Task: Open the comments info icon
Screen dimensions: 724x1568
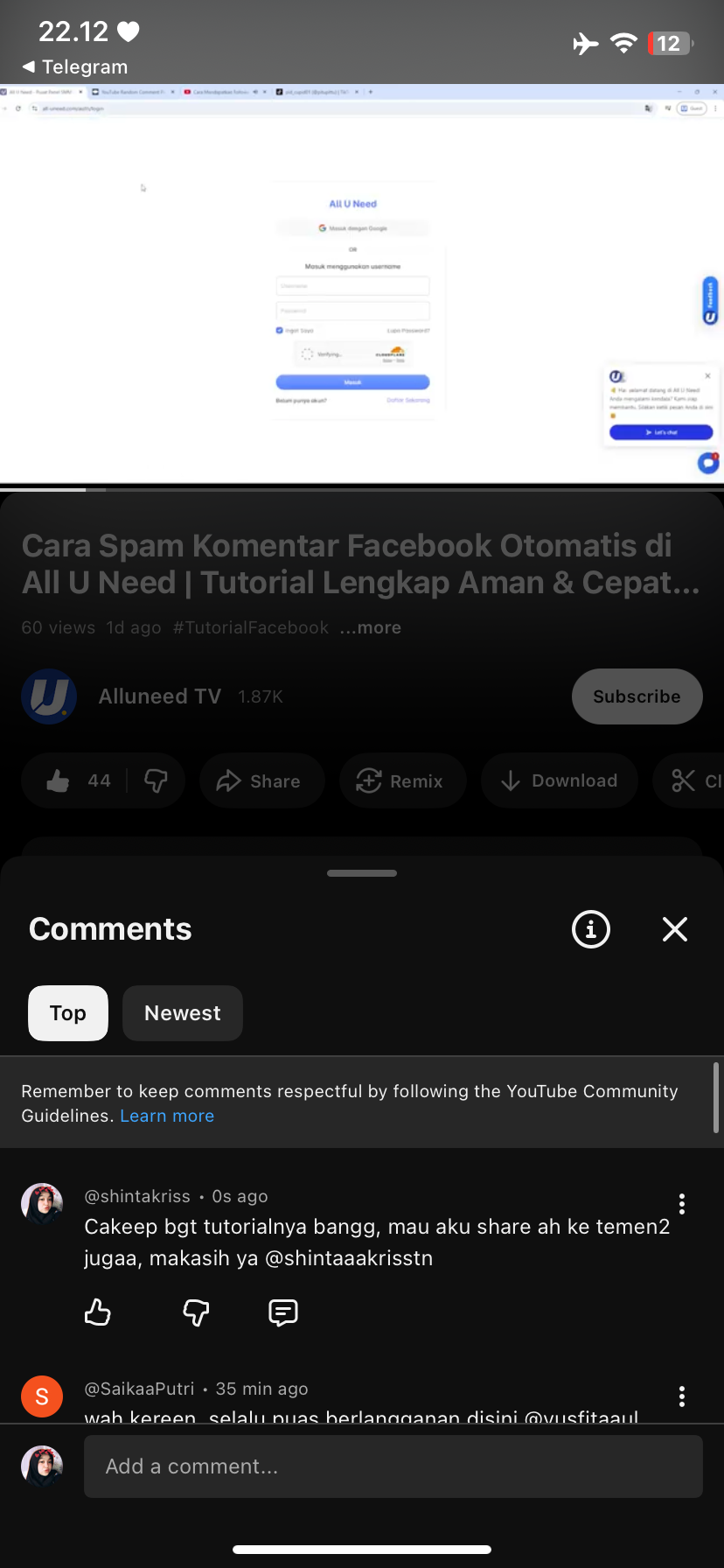Action: [591, 929]
